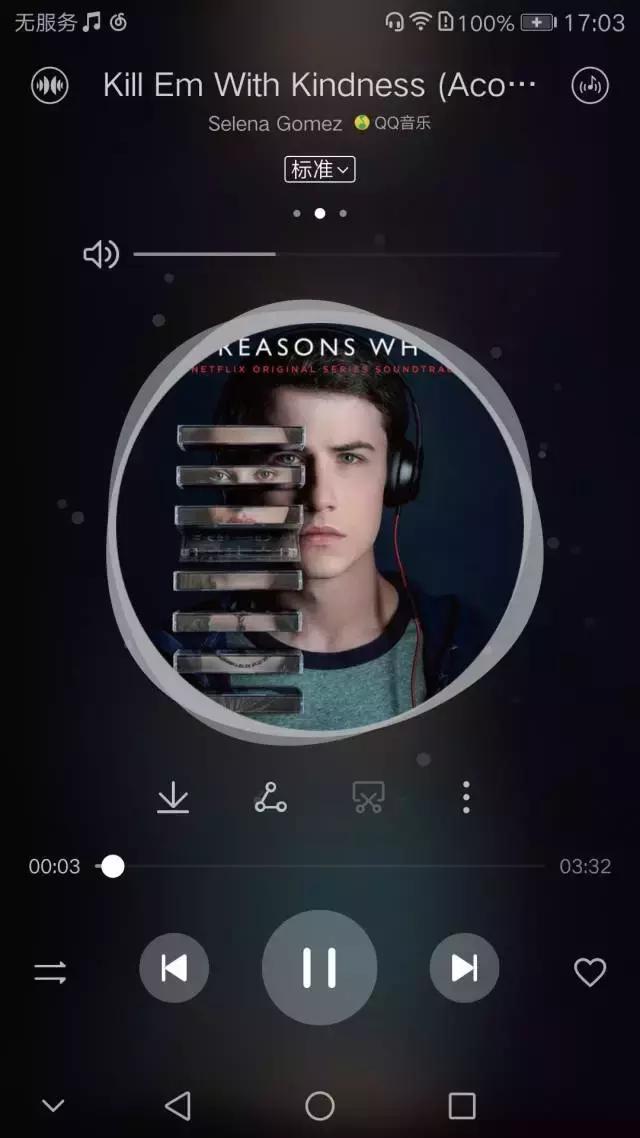Viewport: 640px width, 1138px height.
Task: Go to the previous track
Action: pos(174,967)
